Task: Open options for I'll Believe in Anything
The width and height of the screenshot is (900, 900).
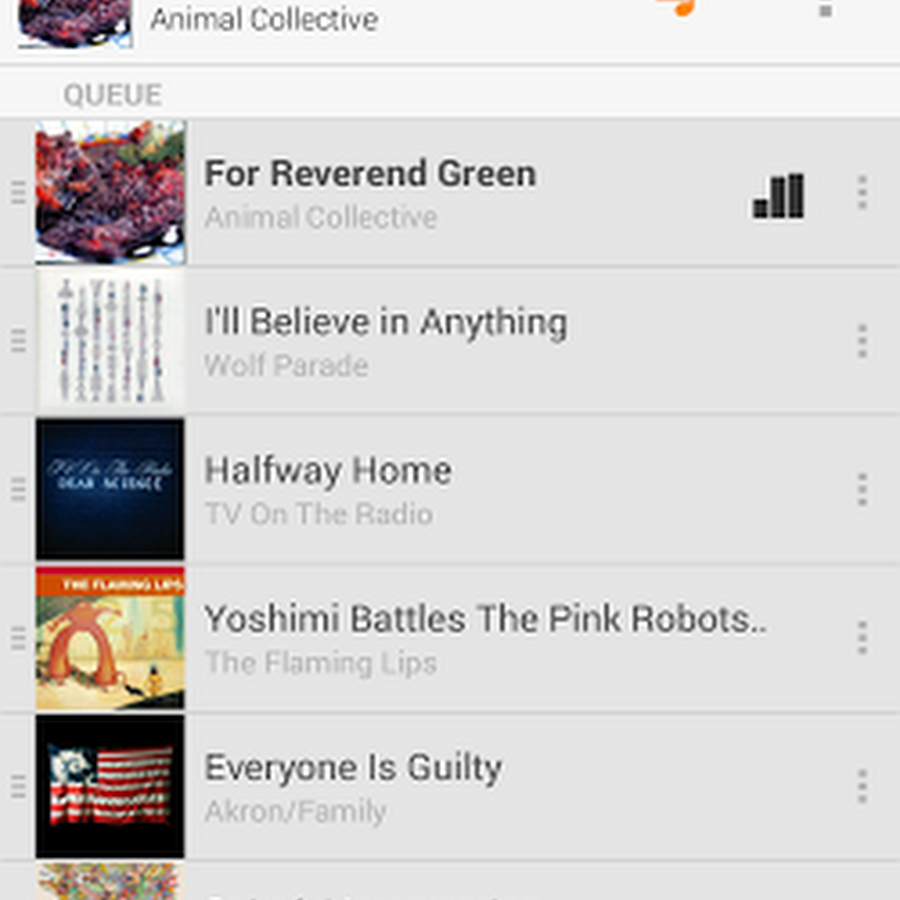Action: click(862, 341)
